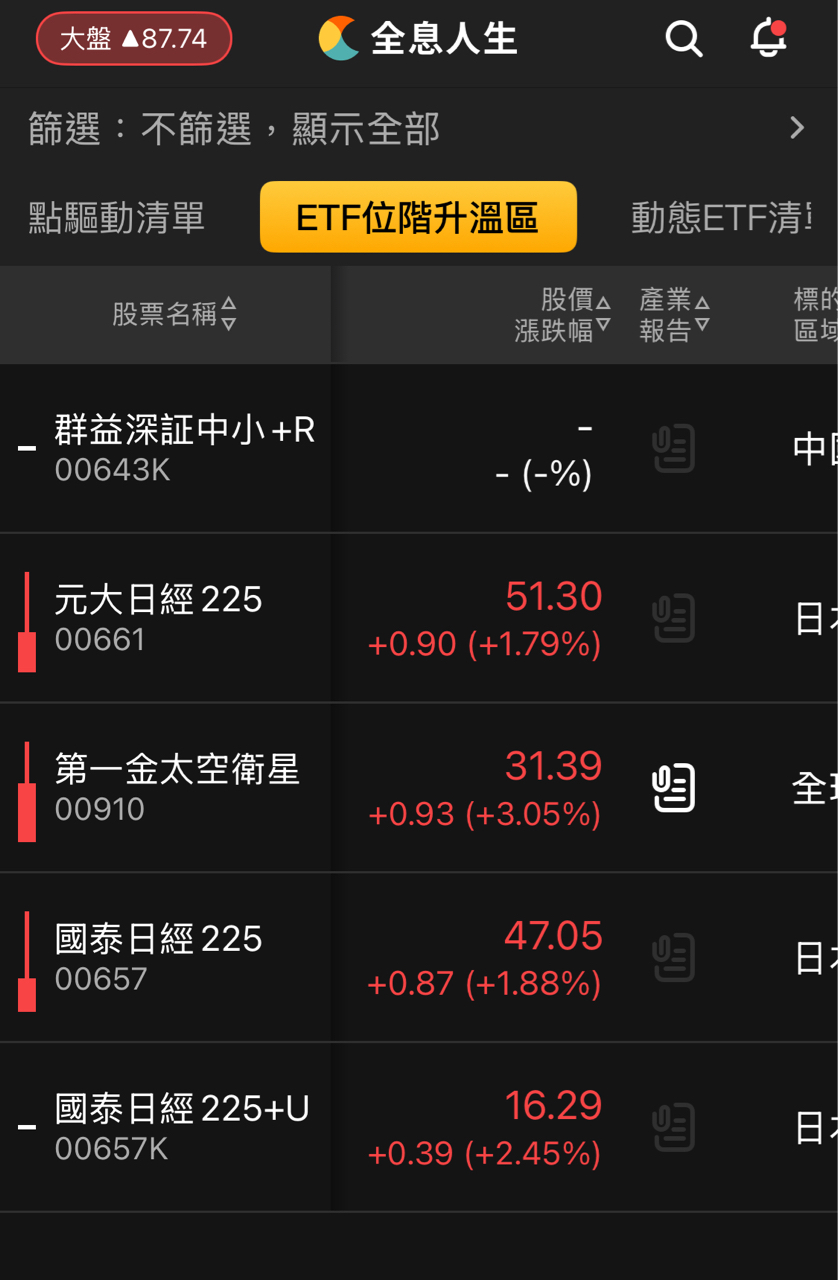
Task: Open the notifications bell
Action: point(768,39)
